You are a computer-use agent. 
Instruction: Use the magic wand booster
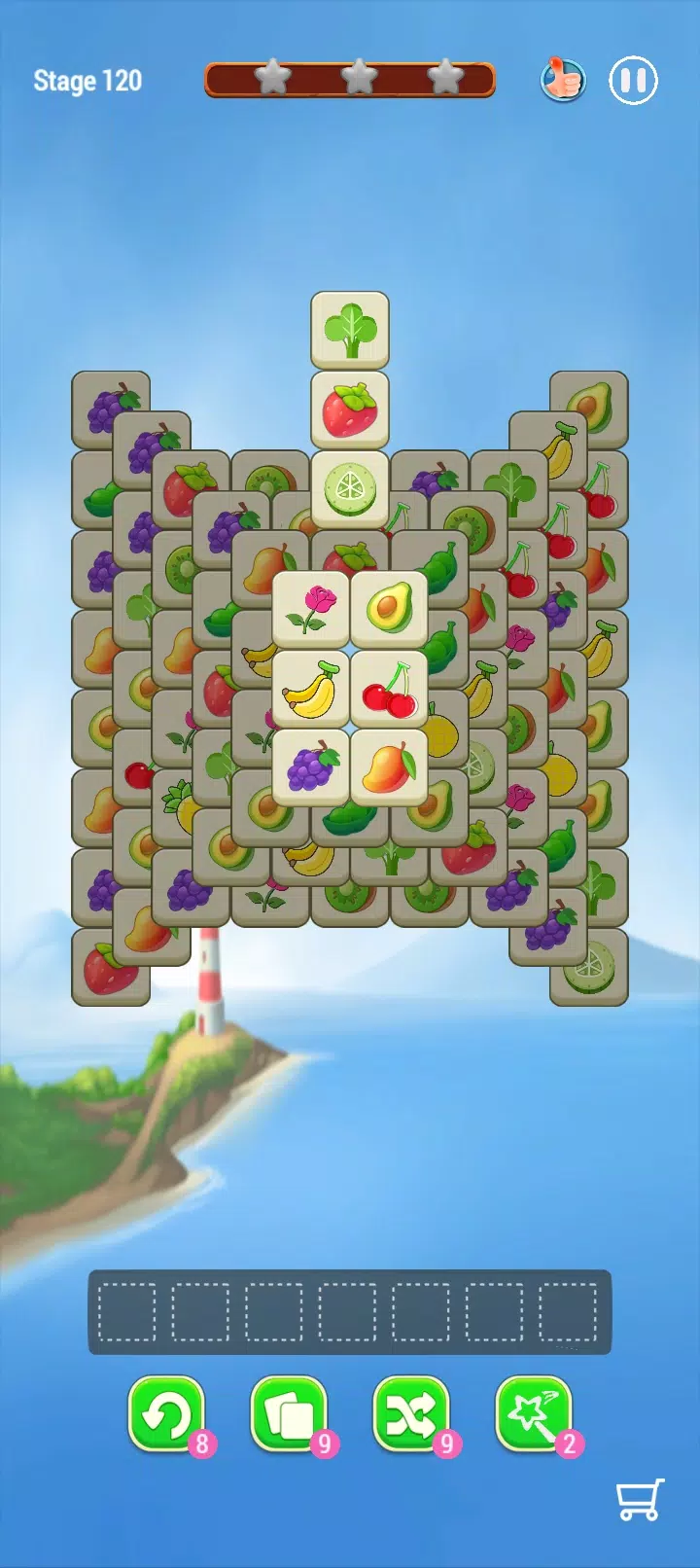(534, 1414)
